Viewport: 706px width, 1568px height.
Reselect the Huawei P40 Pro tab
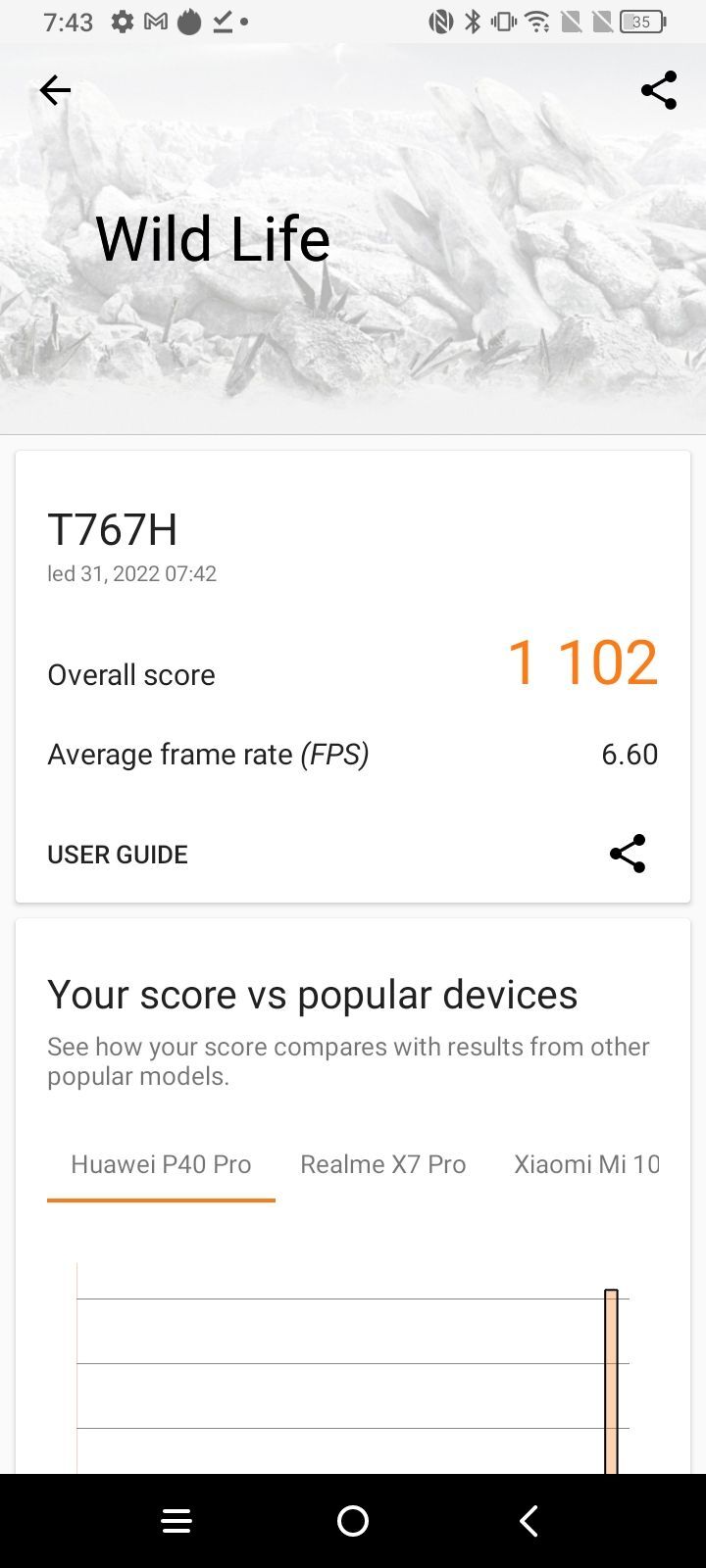(x=160, y=1164)
